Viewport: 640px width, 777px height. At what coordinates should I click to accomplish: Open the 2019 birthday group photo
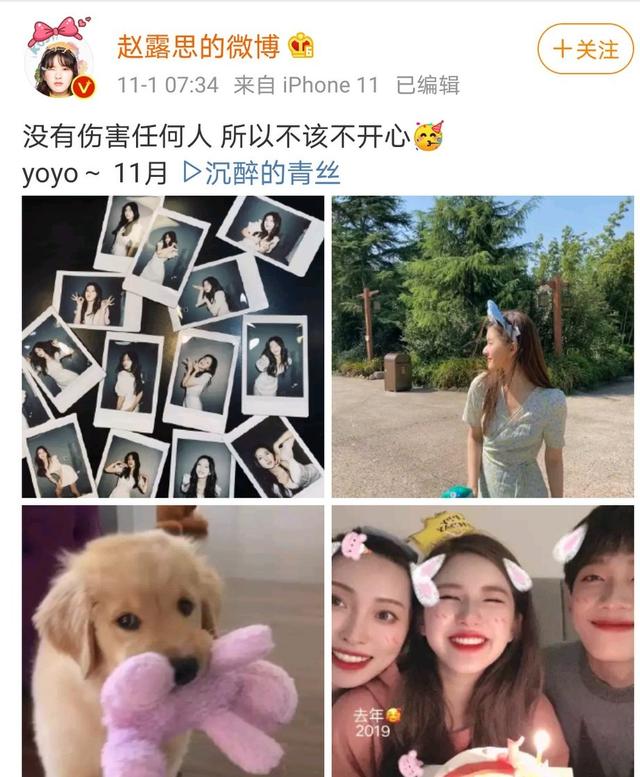click(482, 640)
